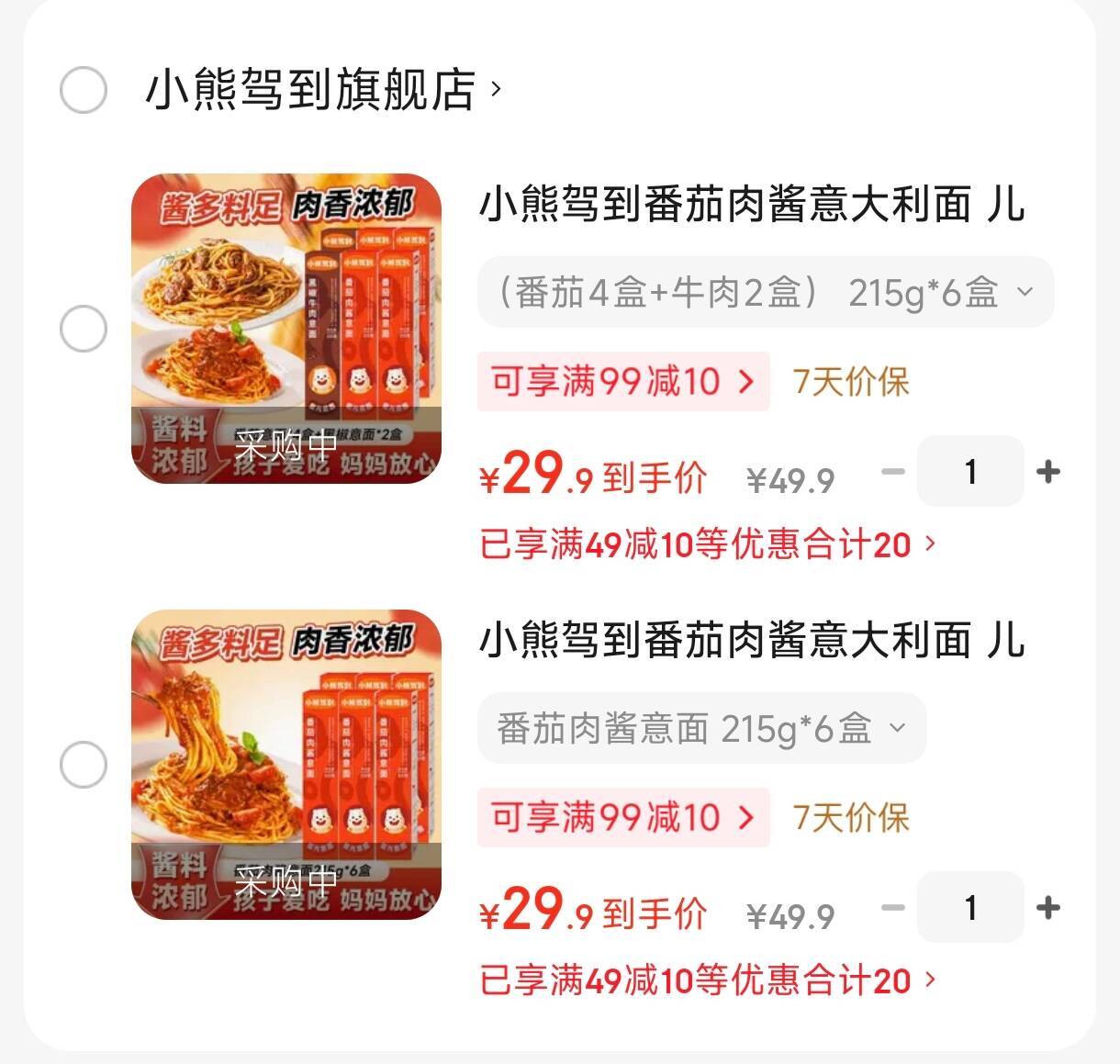This screenshot has width=1120, height=1064.
Task: Tick the checkbox for the 番茄肉酱意面 215g*6盒 item
Action: coord(84,765)
